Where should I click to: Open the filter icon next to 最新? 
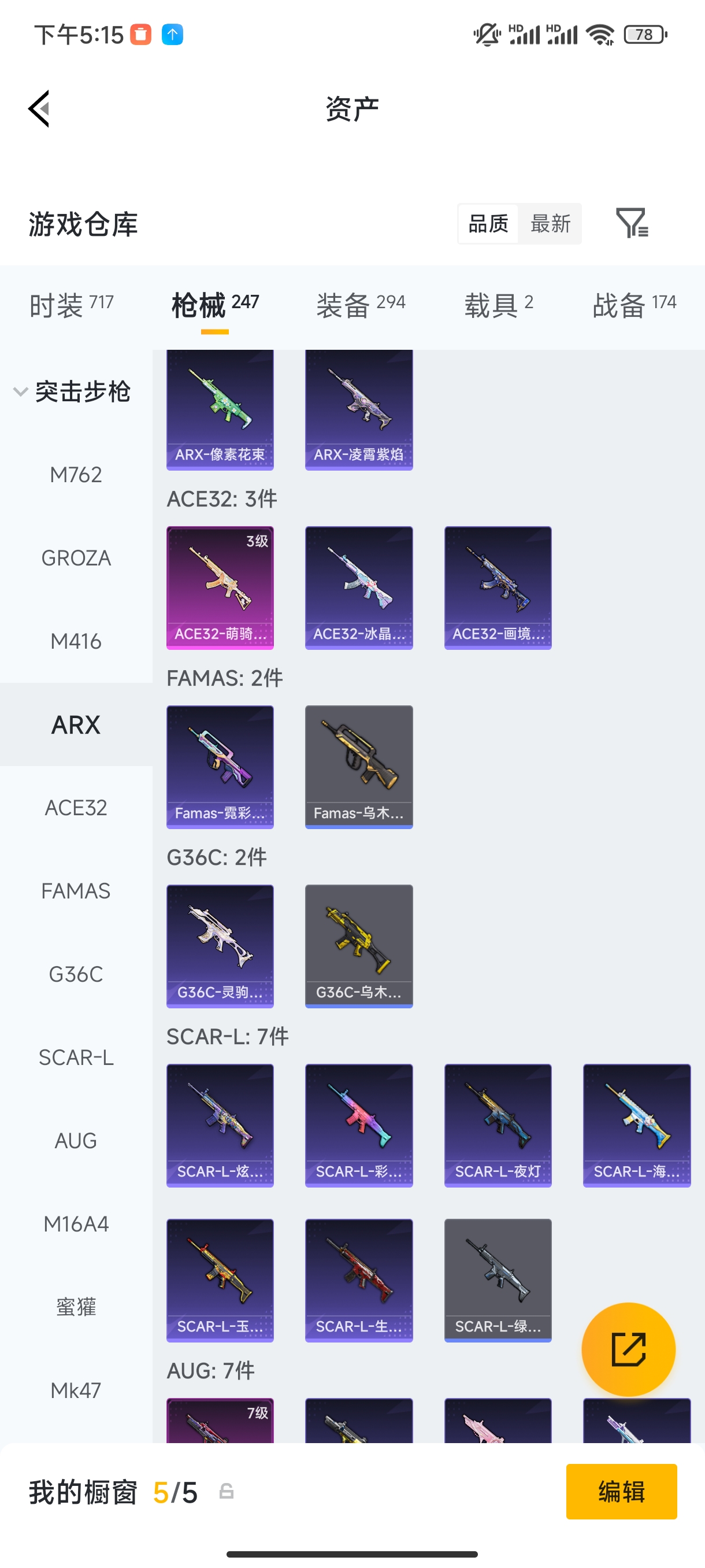coord(632,223)
